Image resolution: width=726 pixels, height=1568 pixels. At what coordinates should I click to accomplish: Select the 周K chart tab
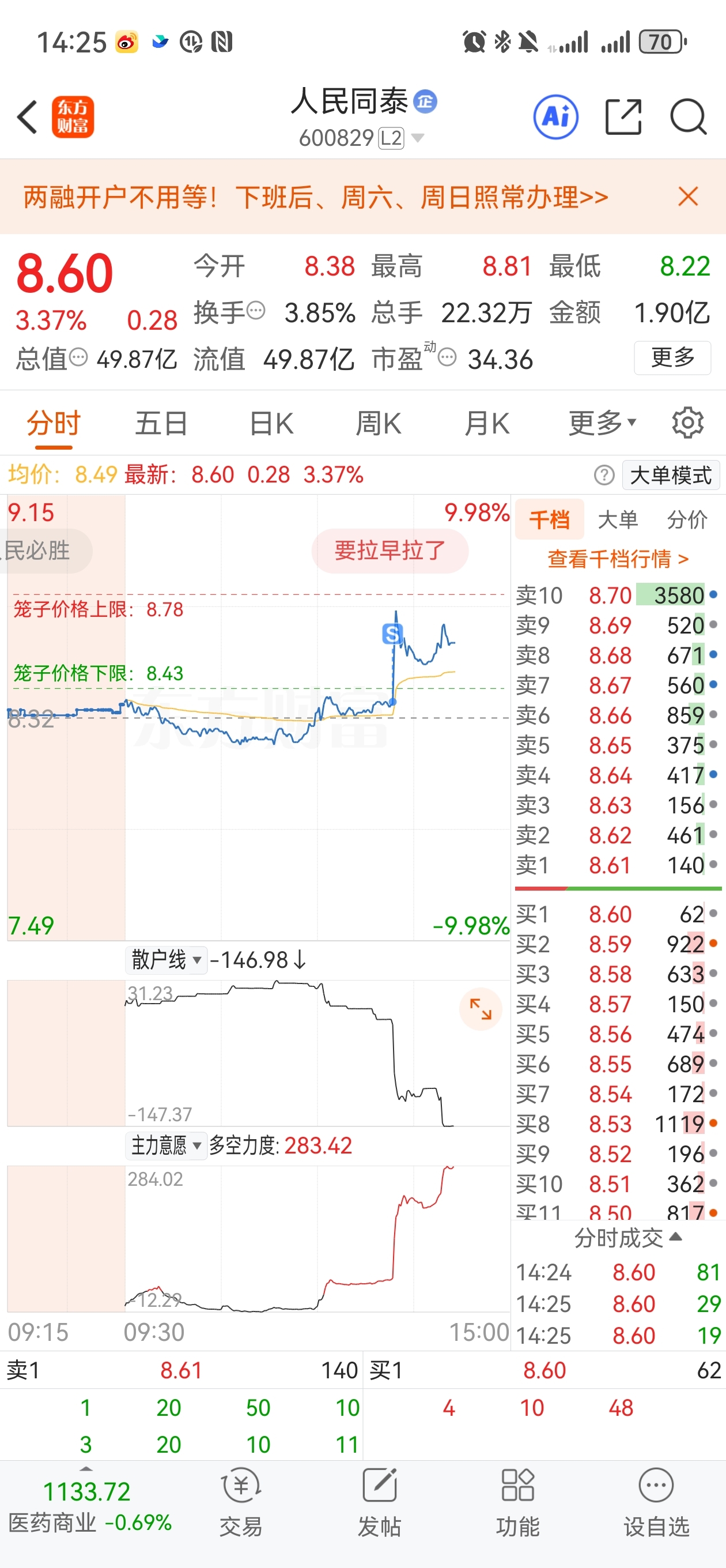[x=378, y=423]
